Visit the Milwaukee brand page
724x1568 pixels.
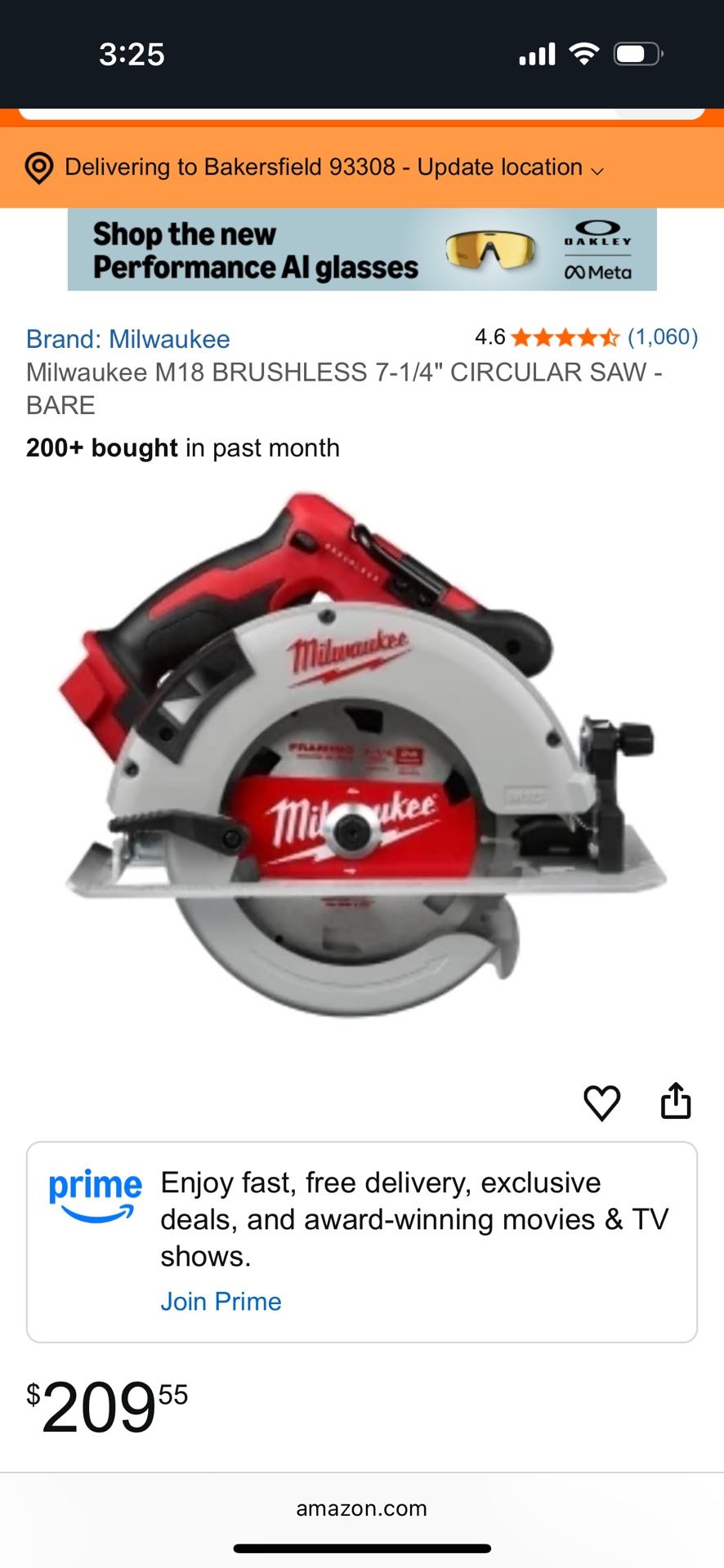[128, 339]
